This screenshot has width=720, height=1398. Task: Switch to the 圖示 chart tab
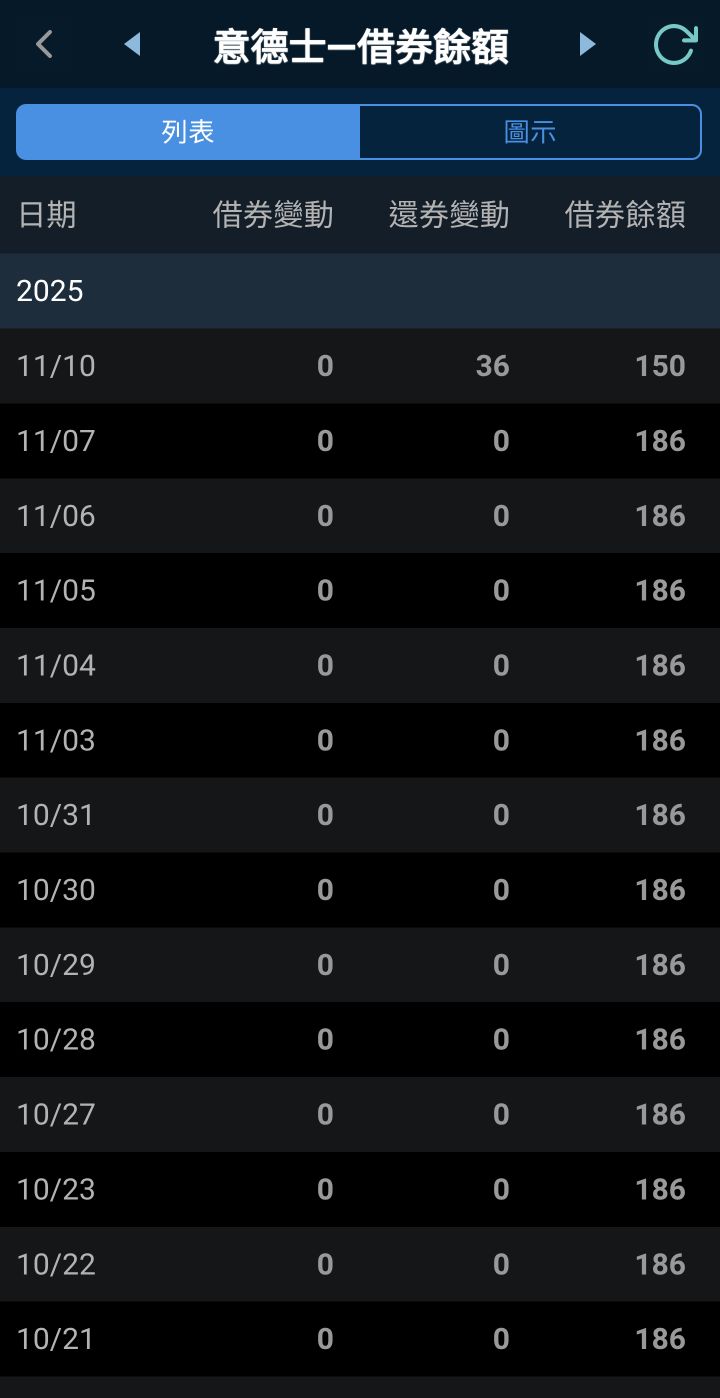tap(530, 132)
